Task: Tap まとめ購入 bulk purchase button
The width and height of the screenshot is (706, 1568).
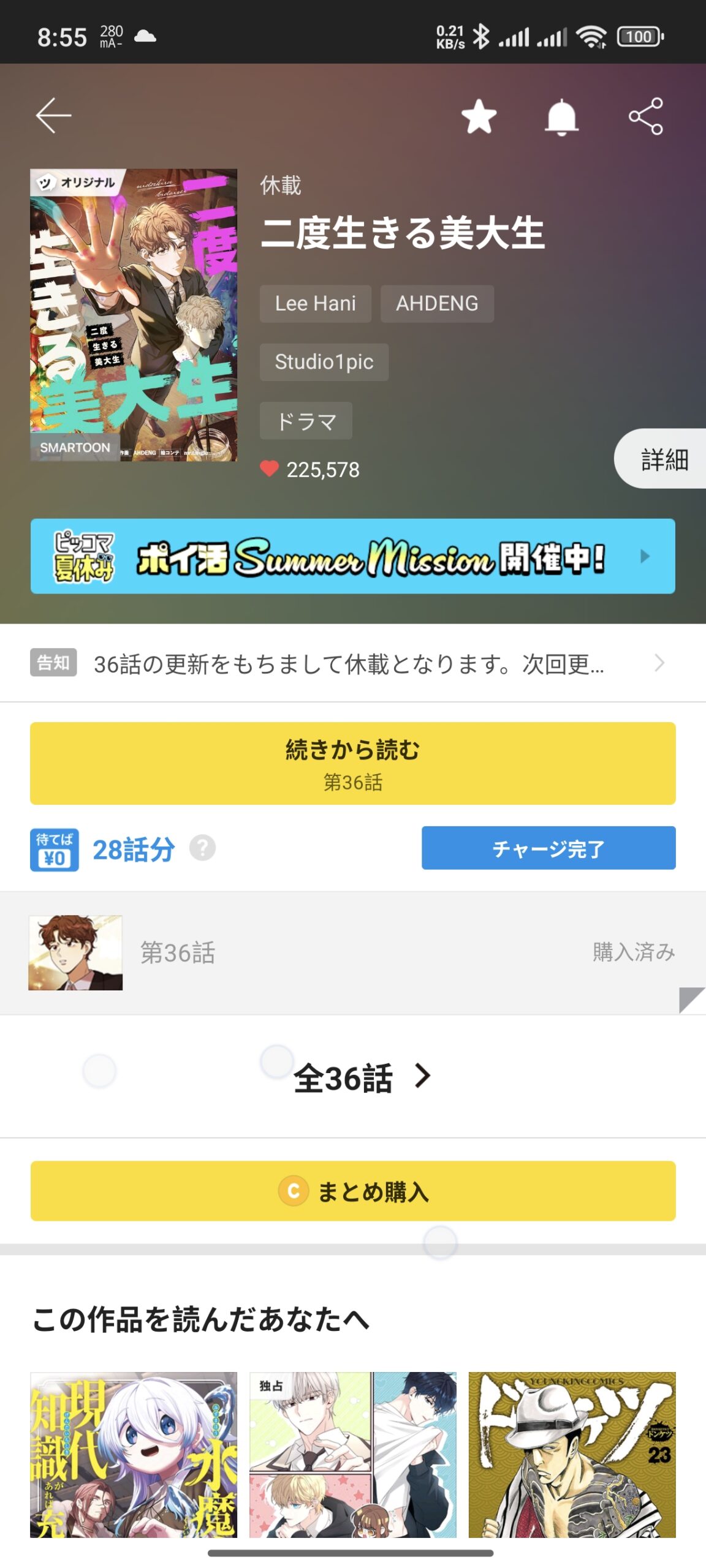Action: click(353, 1191)
